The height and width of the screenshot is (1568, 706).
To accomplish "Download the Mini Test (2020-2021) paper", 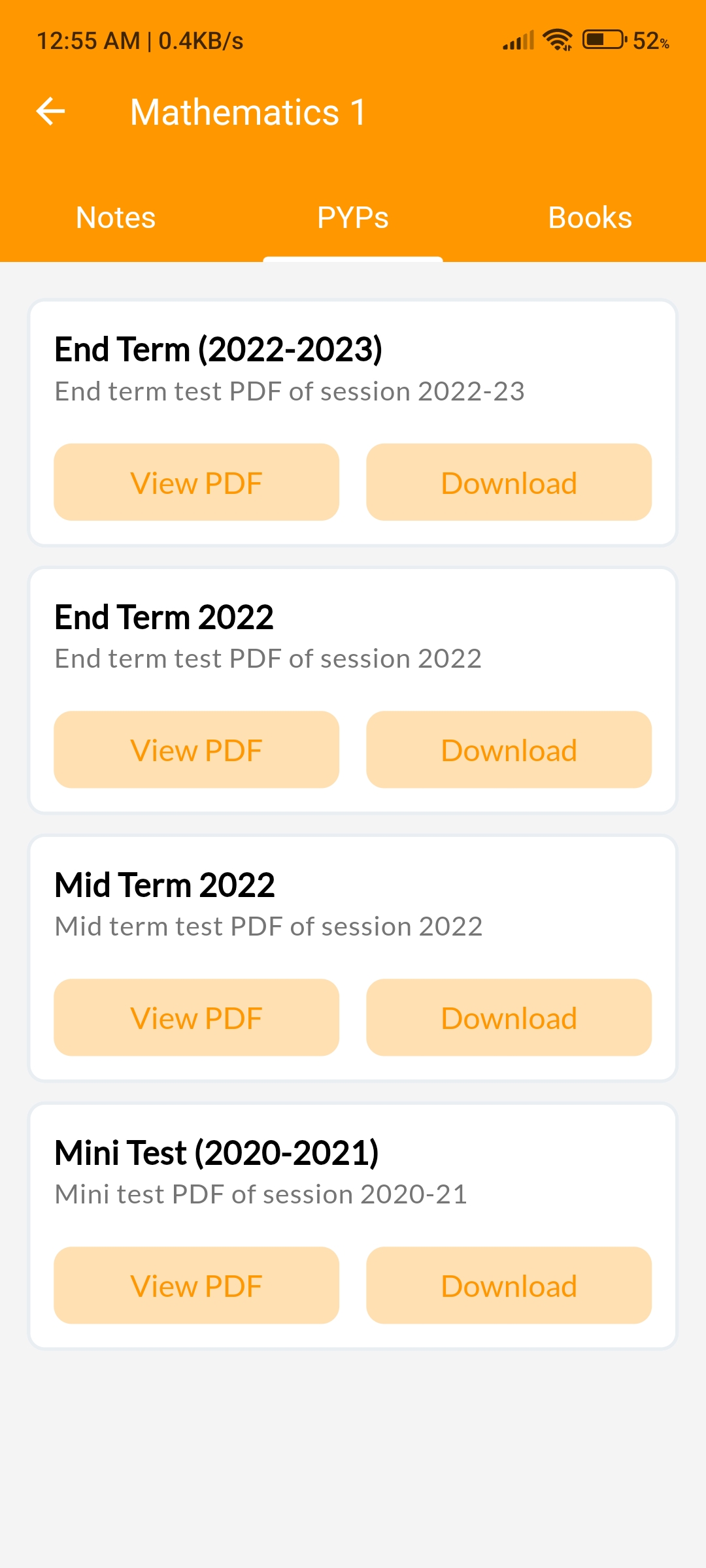I will point(509,1286).
